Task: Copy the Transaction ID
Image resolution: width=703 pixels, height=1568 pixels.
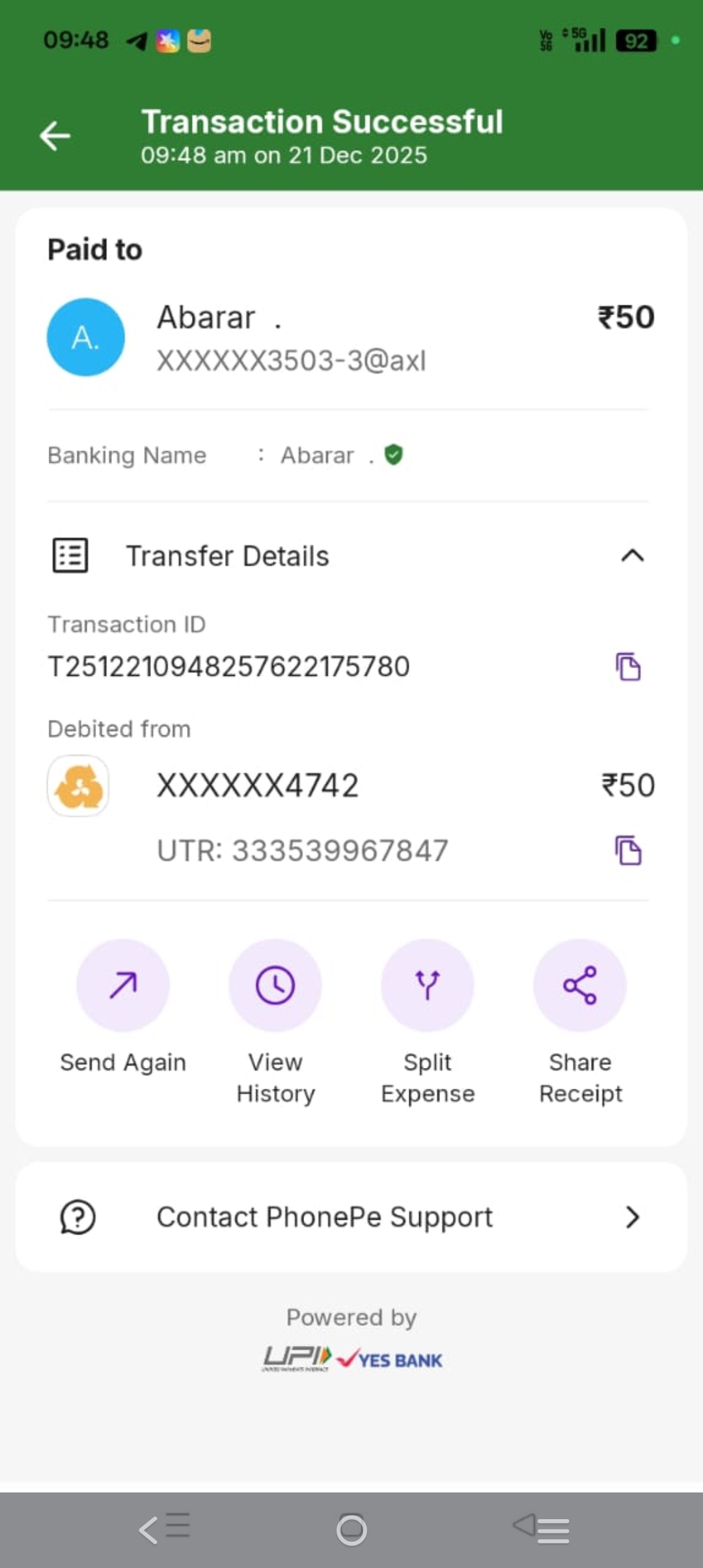Action: coord(628,667)
